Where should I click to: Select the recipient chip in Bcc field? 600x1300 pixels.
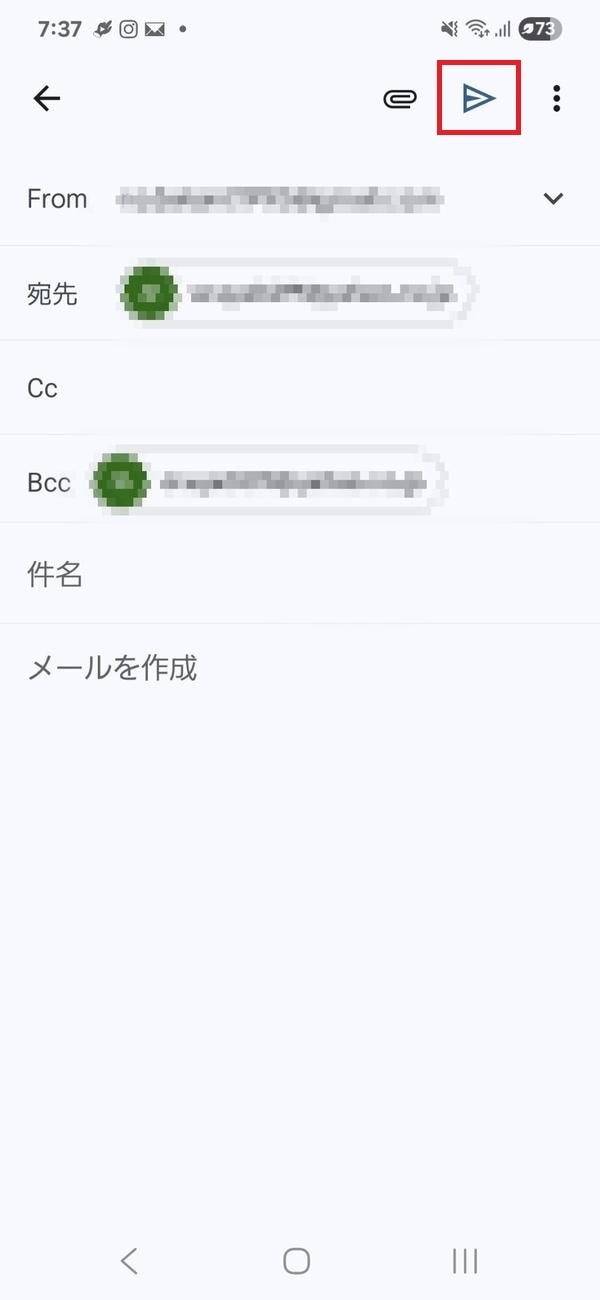point(268,482)
